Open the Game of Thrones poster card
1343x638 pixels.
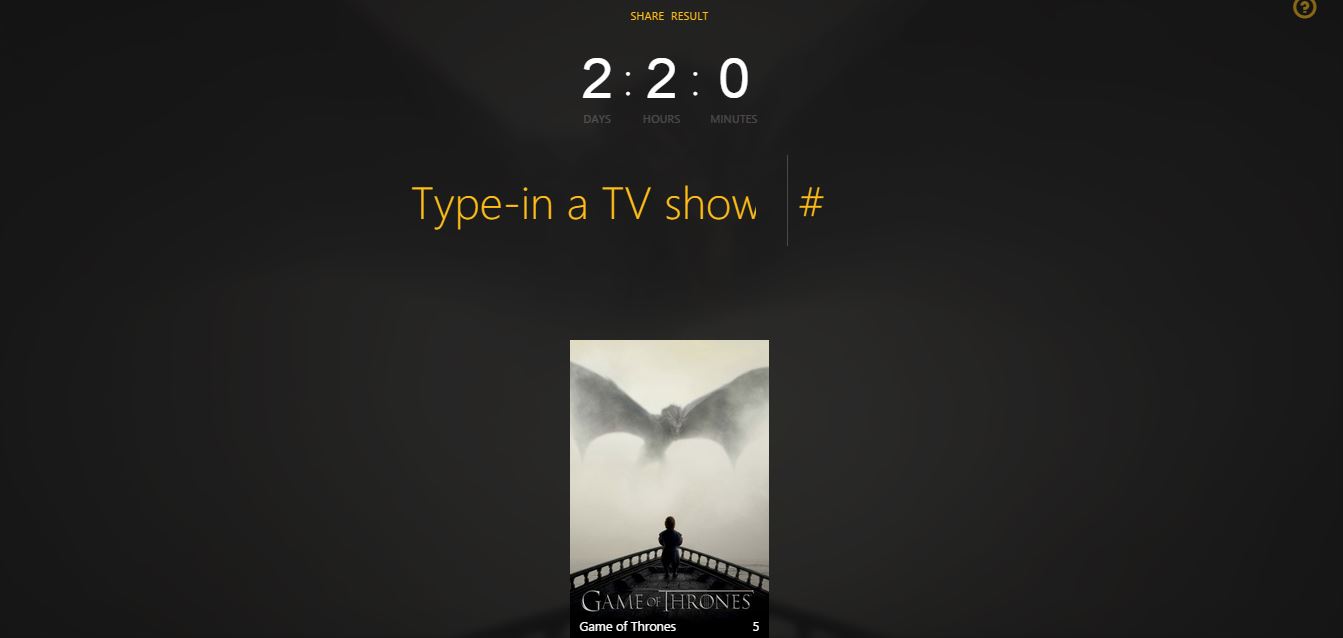pos(669,480)
